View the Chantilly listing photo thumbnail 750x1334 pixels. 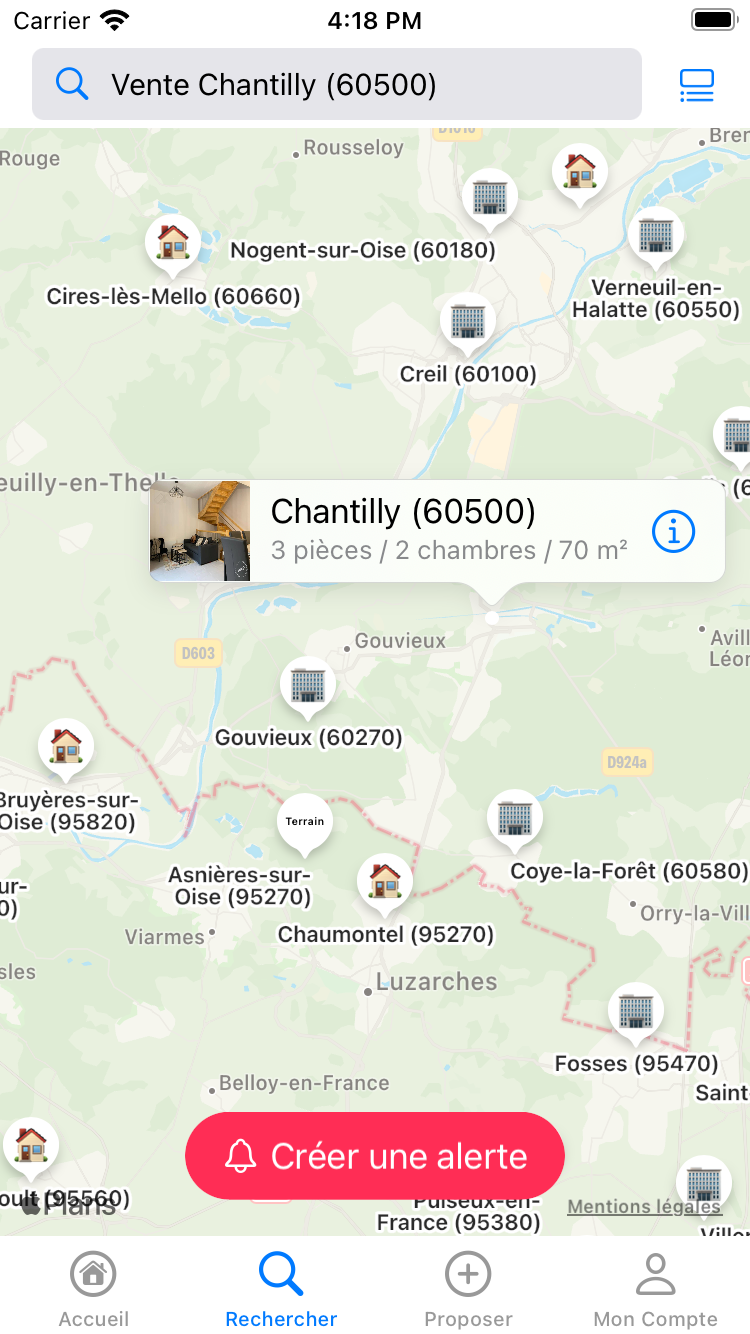(x=199, y=531)
